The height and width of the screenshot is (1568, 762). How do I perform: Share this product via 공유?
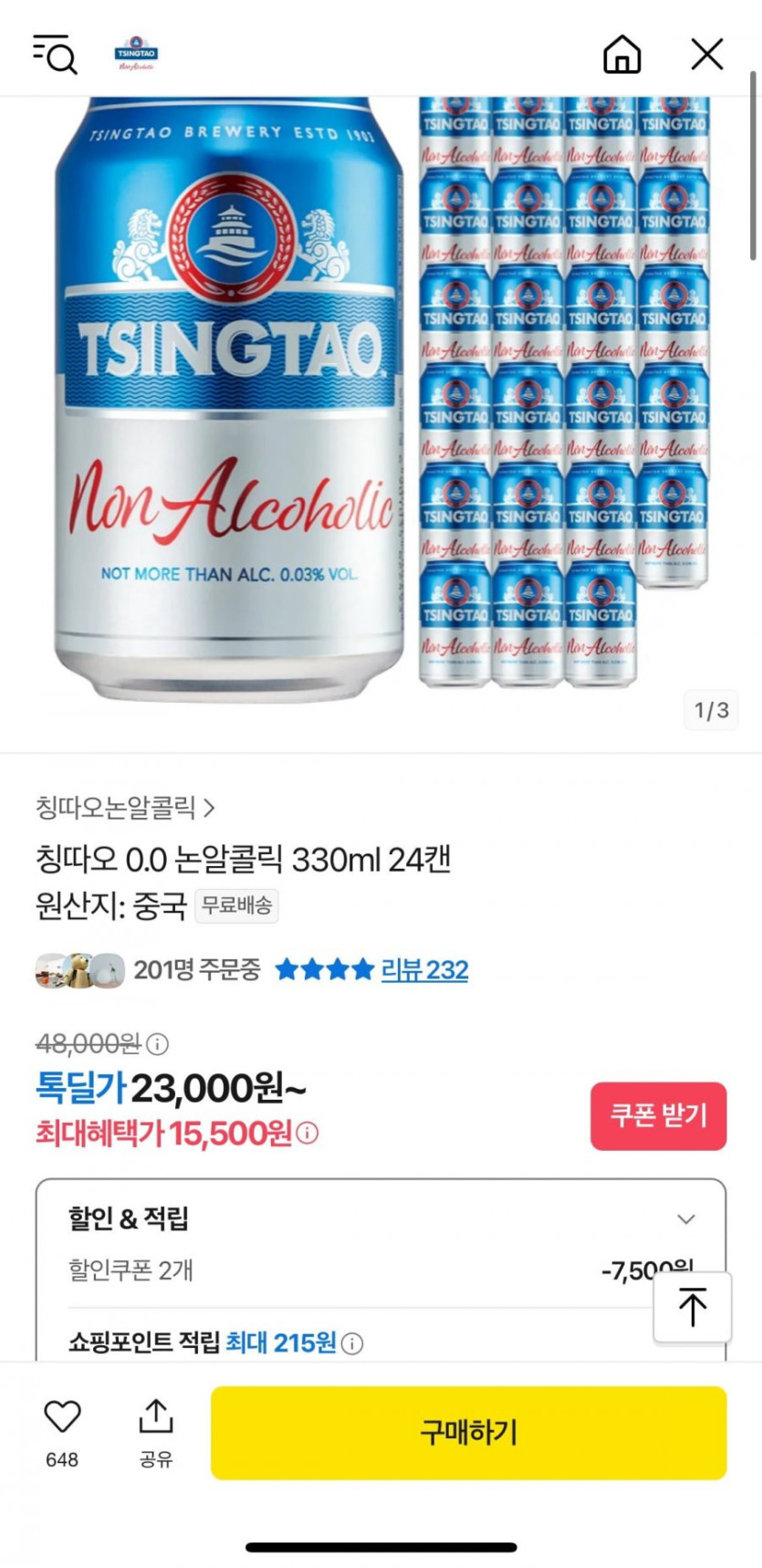point(156,1419)
